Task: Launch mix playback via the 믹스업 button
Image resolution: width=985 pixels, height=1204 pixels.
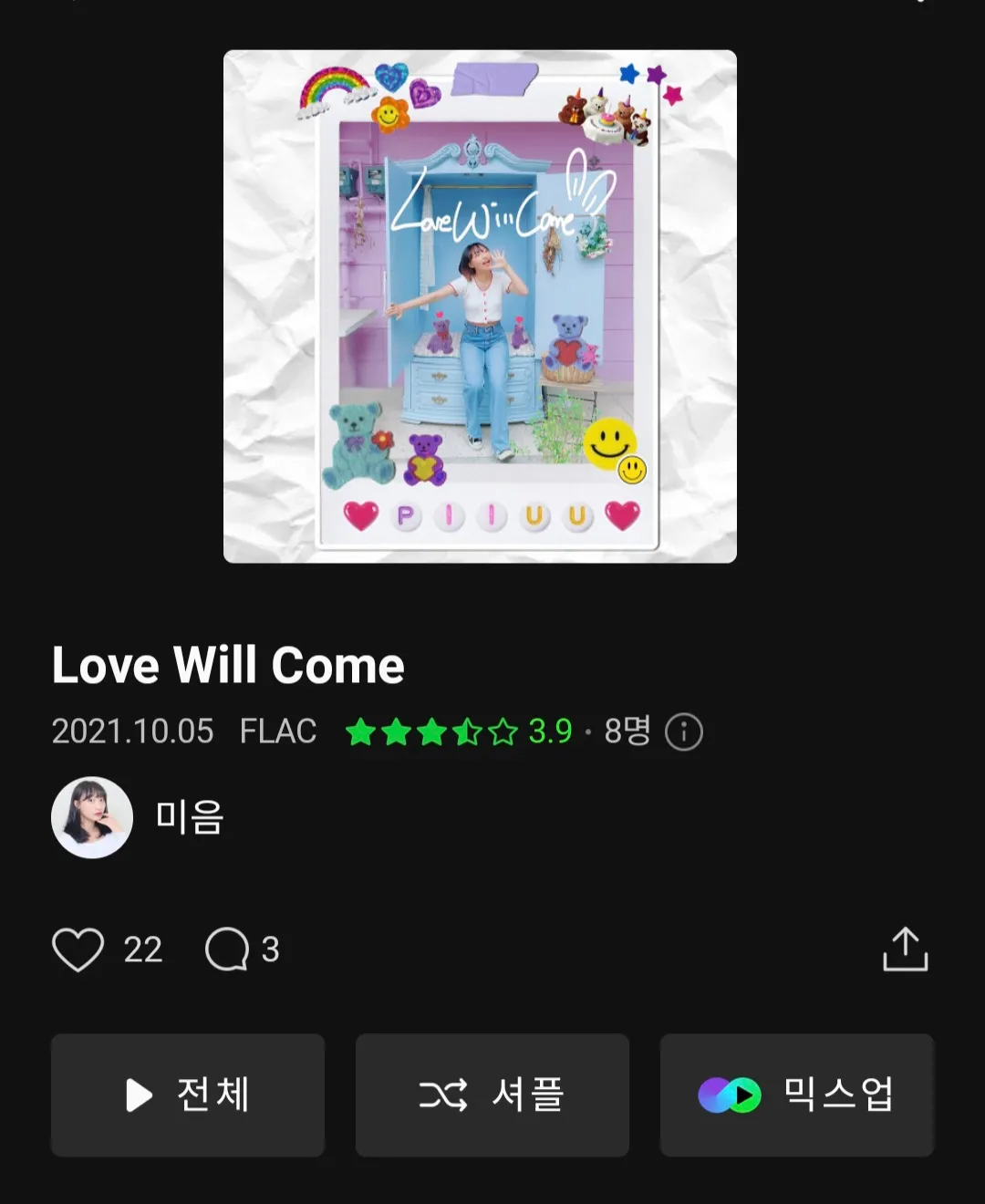Action: (x=796, y=1095)
